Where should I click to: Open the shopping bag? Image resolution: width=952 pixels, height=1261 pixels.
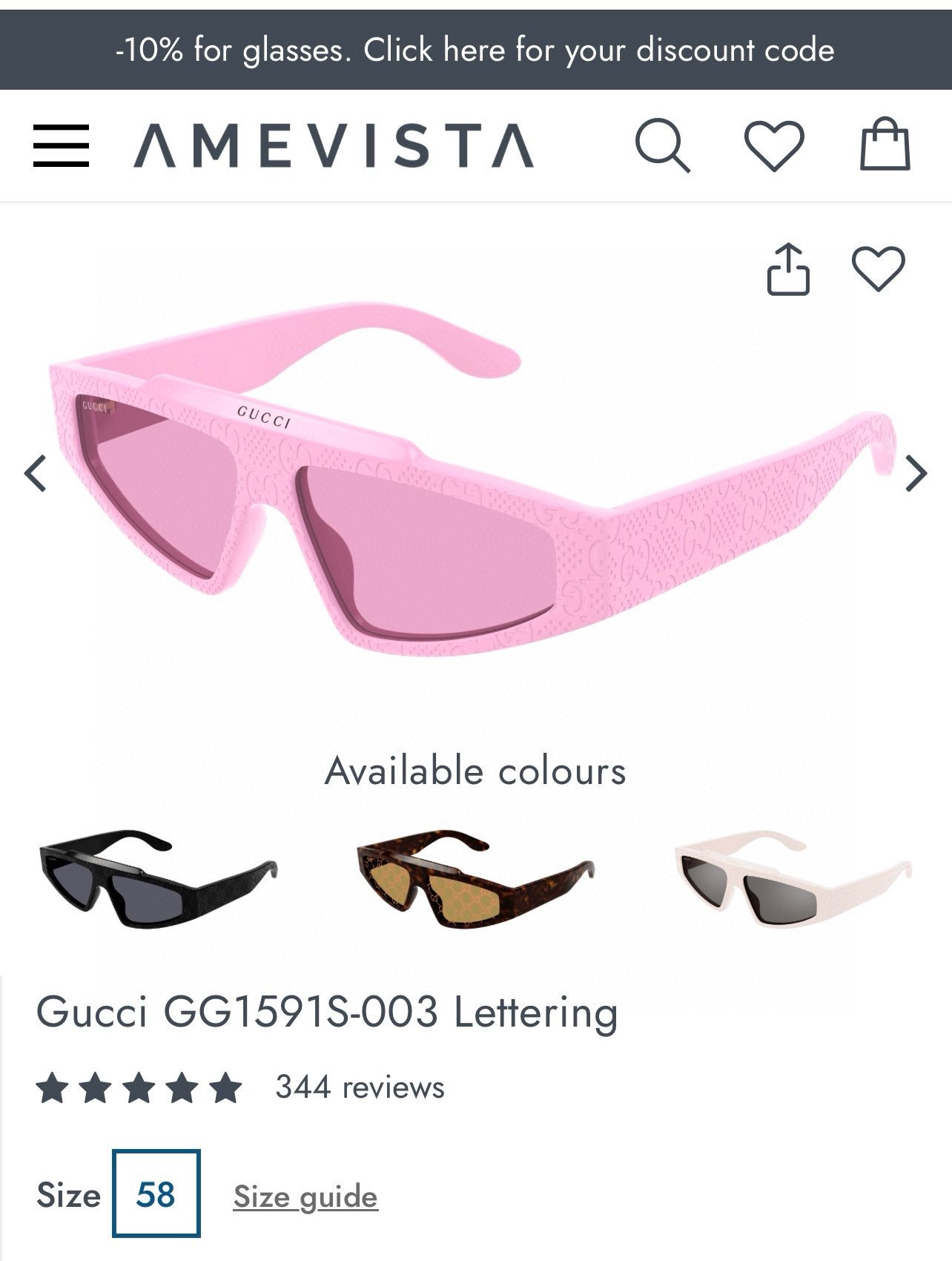885,145
